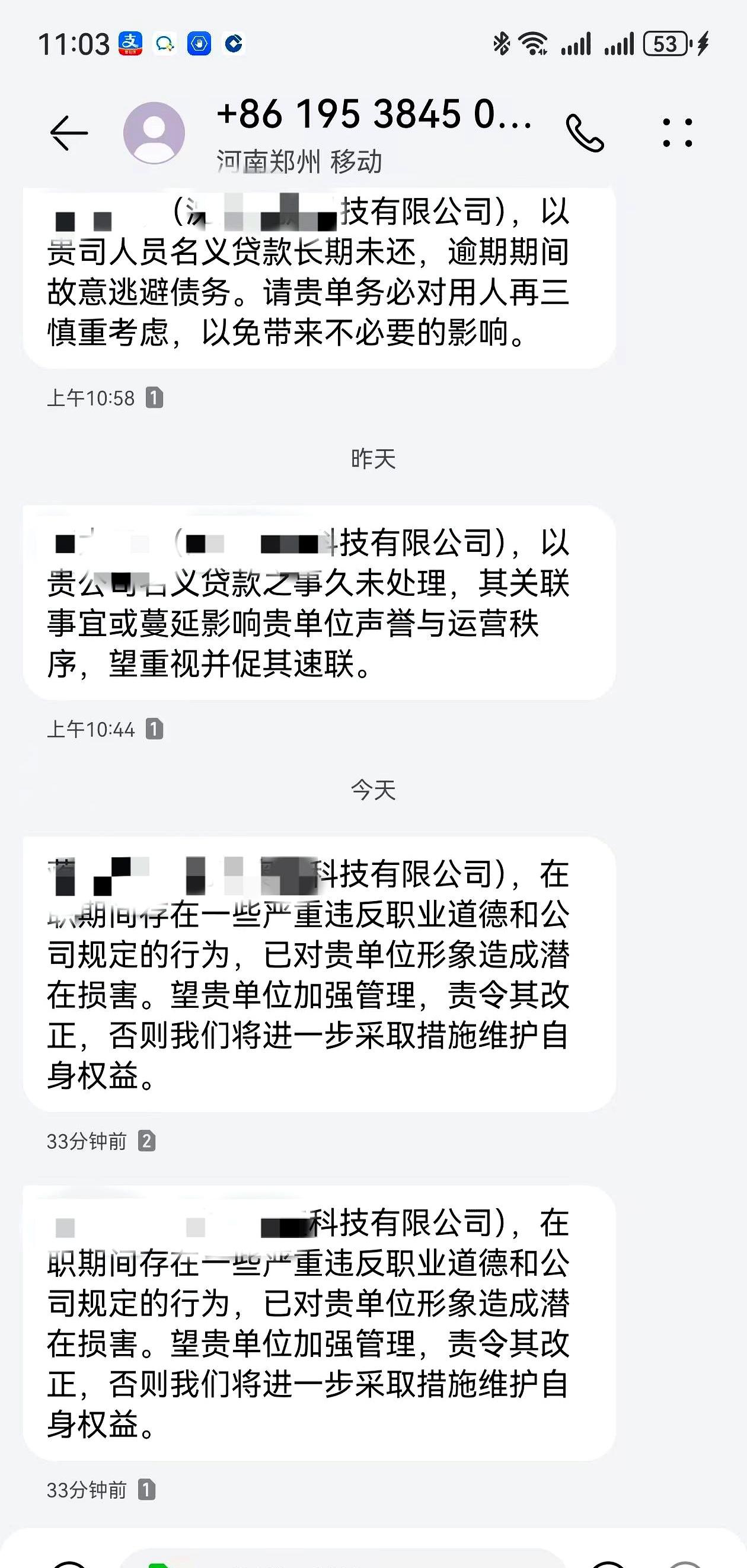Tap the messenger icon in the status bar

[x=163, y=43]
